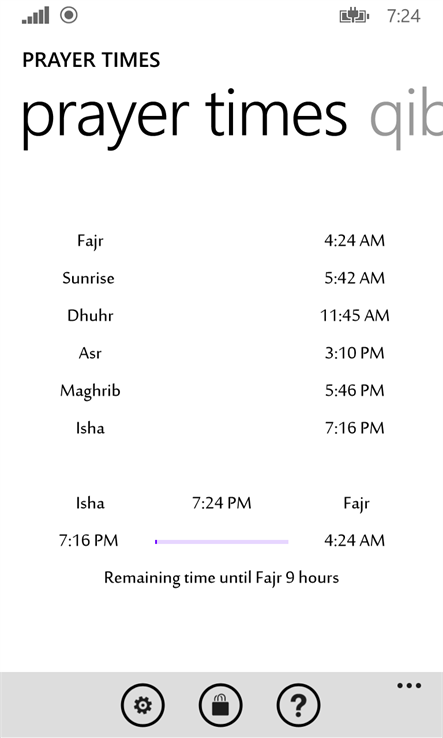Open help with the question mark icon
This screenshot has height=738, width=443.
coord(298,705)
